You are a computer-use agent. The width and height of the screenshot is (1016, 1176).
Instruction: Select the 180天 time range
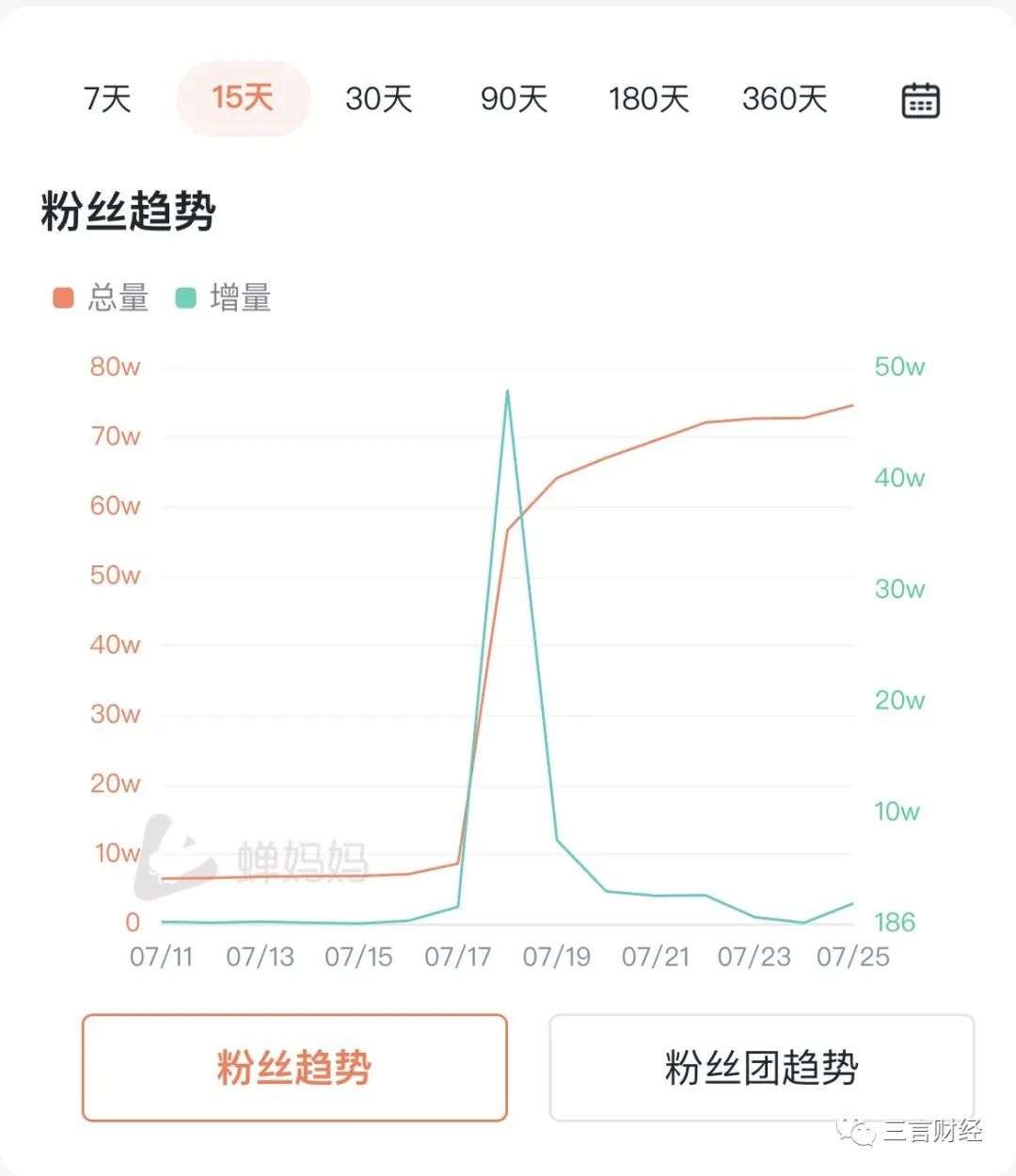pyautogui.click(x=648, y=99)
